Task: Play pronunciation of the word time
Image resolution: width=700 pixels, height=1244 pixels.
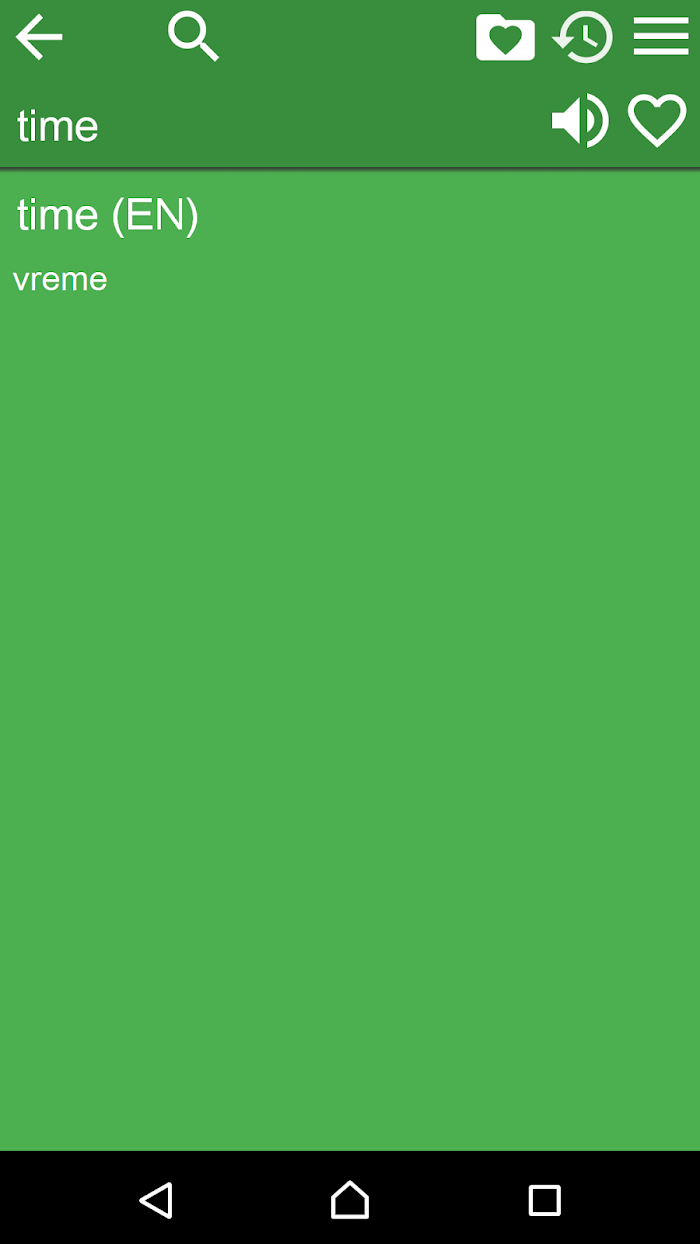Action: pyautogui.click(x=580, y=121)
